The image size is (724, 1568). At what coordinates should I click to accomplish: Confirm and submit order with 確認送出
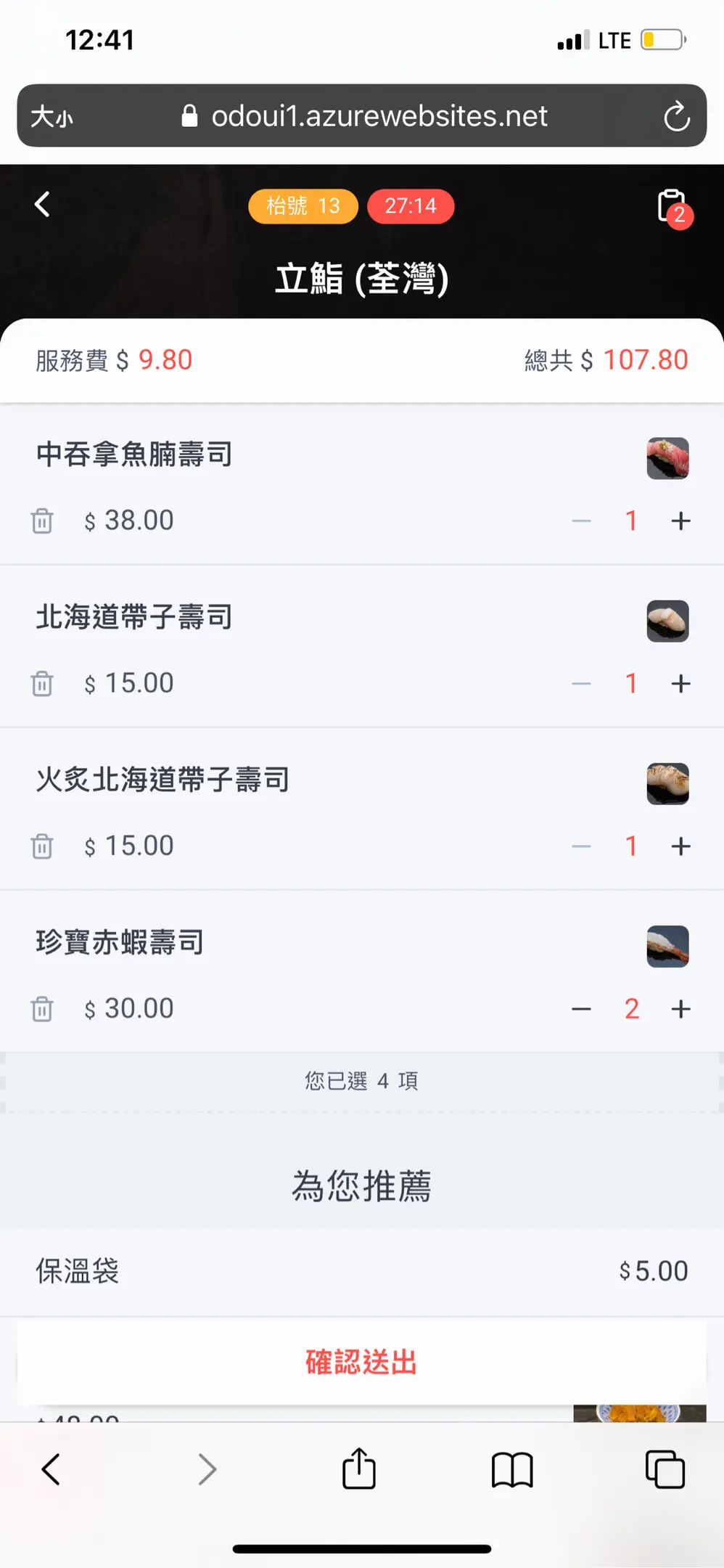point(362,1362)
